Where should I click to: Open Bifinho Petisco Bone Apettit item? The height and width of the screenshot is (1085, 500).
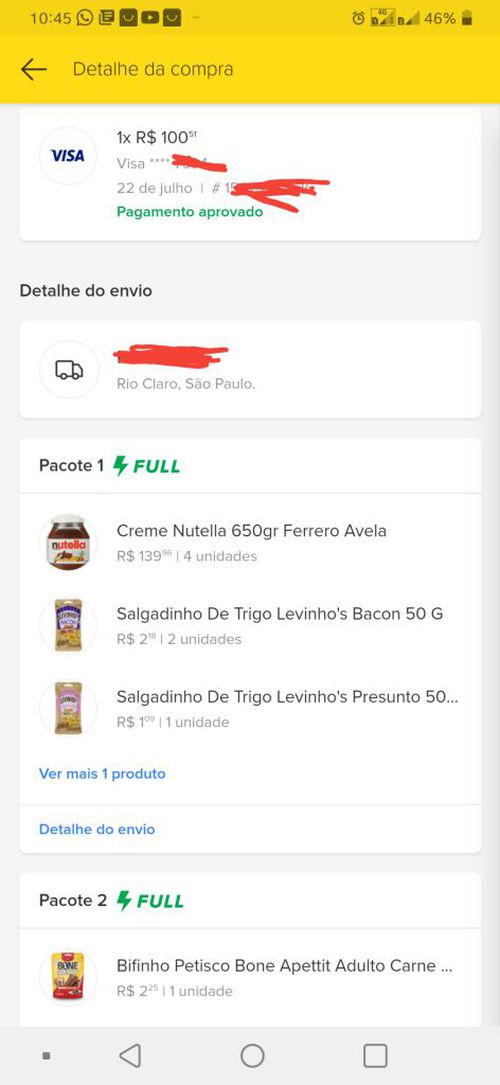[250, 977]
